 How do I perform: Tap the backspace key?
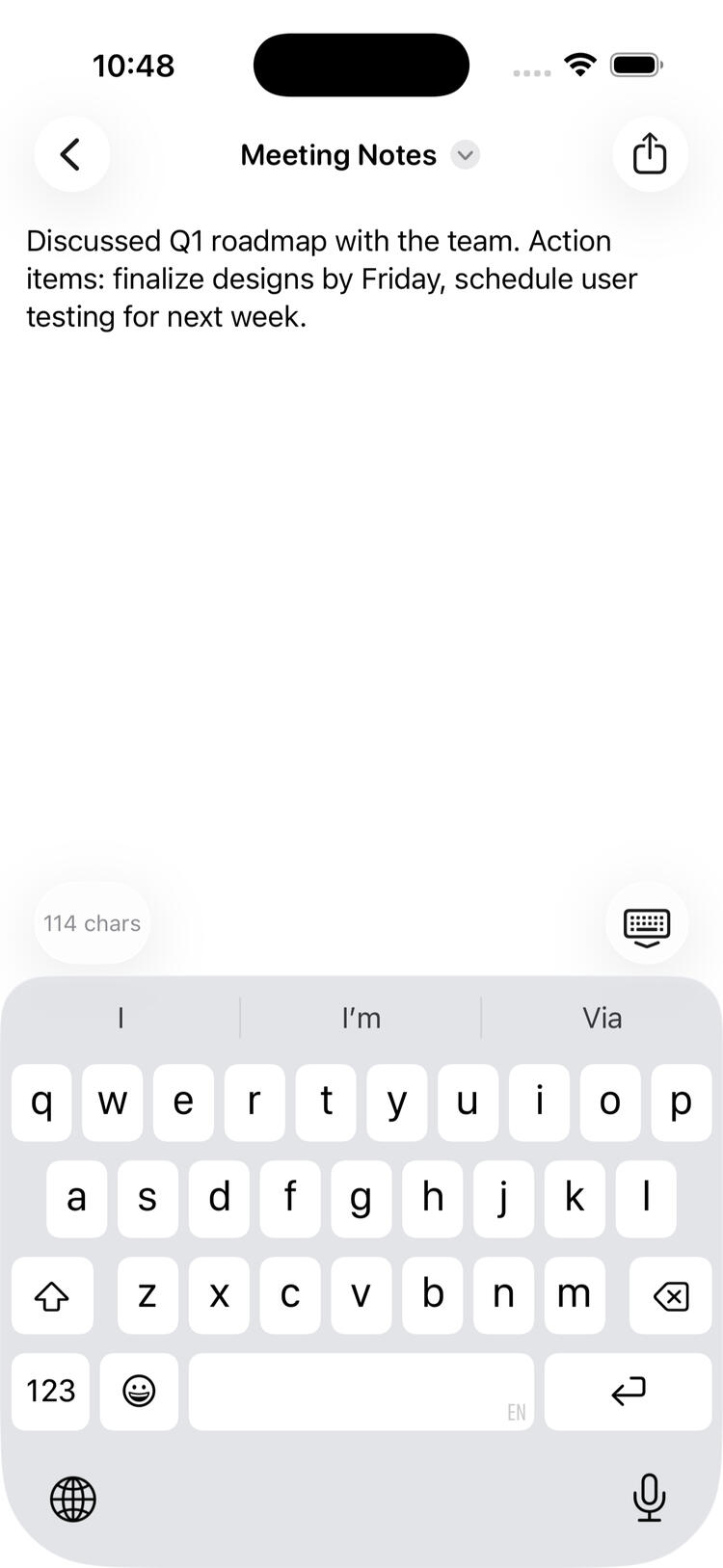(x=670, y=1296)
